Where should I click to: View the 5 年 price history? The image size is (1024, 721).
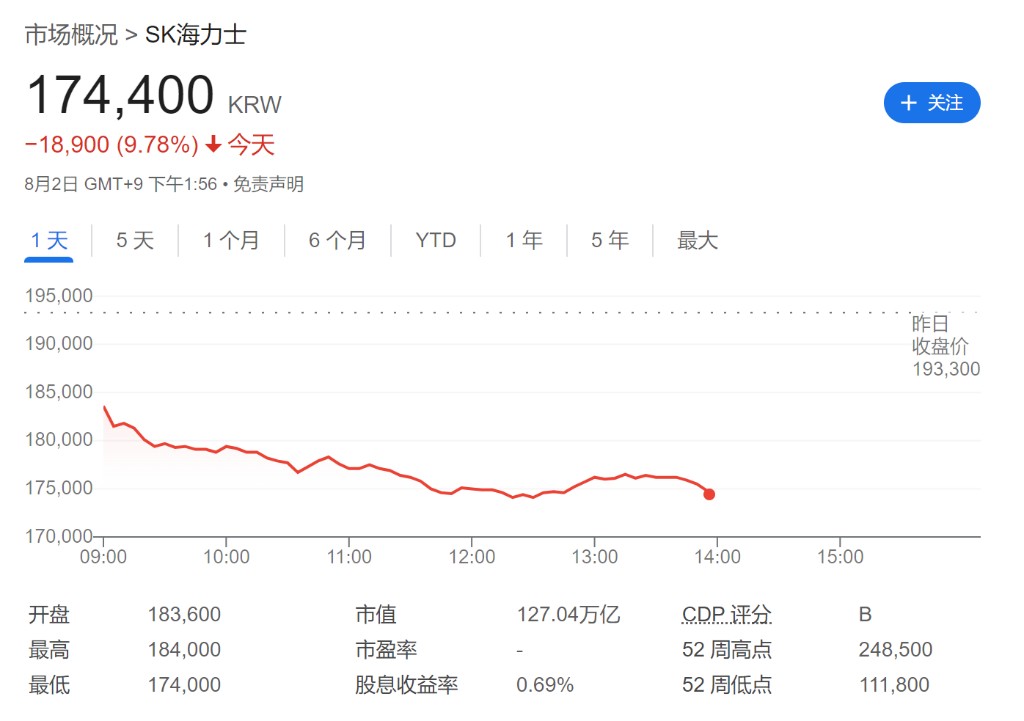pyautogui.click(x=610, y=241)
